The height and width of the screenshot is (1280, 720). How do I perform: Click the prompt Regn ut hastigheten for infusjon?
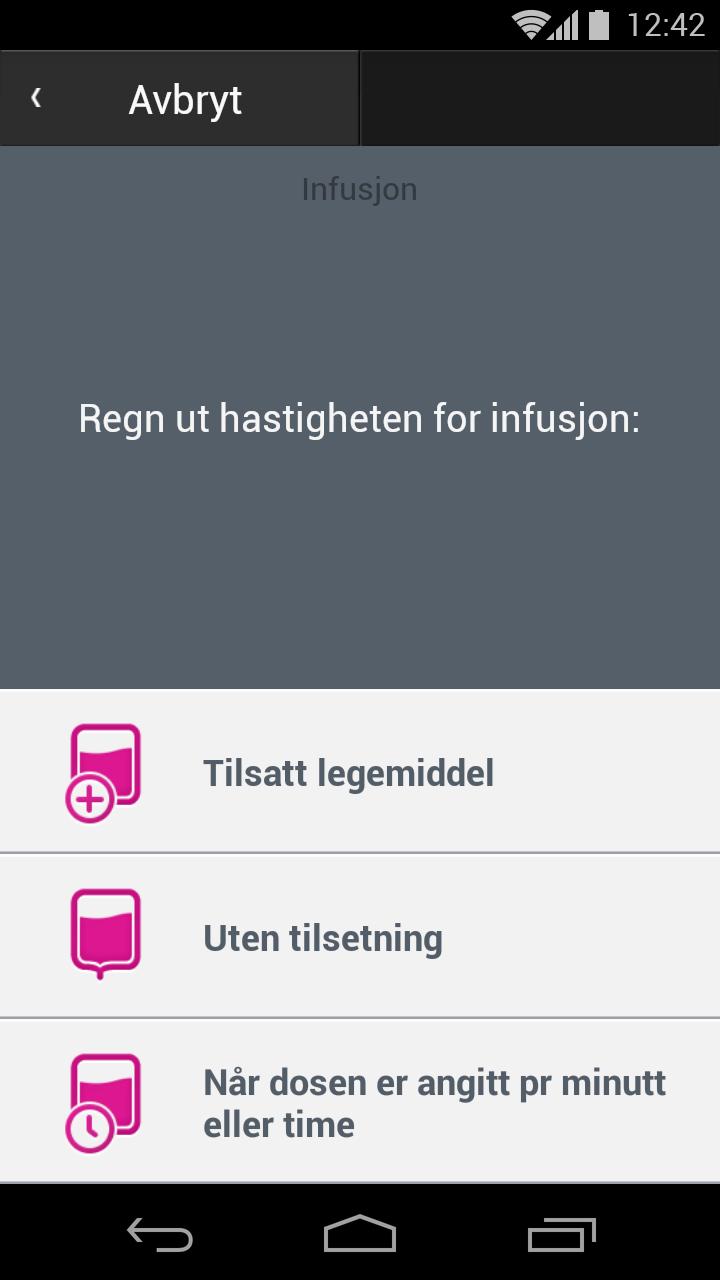(359, 418)
